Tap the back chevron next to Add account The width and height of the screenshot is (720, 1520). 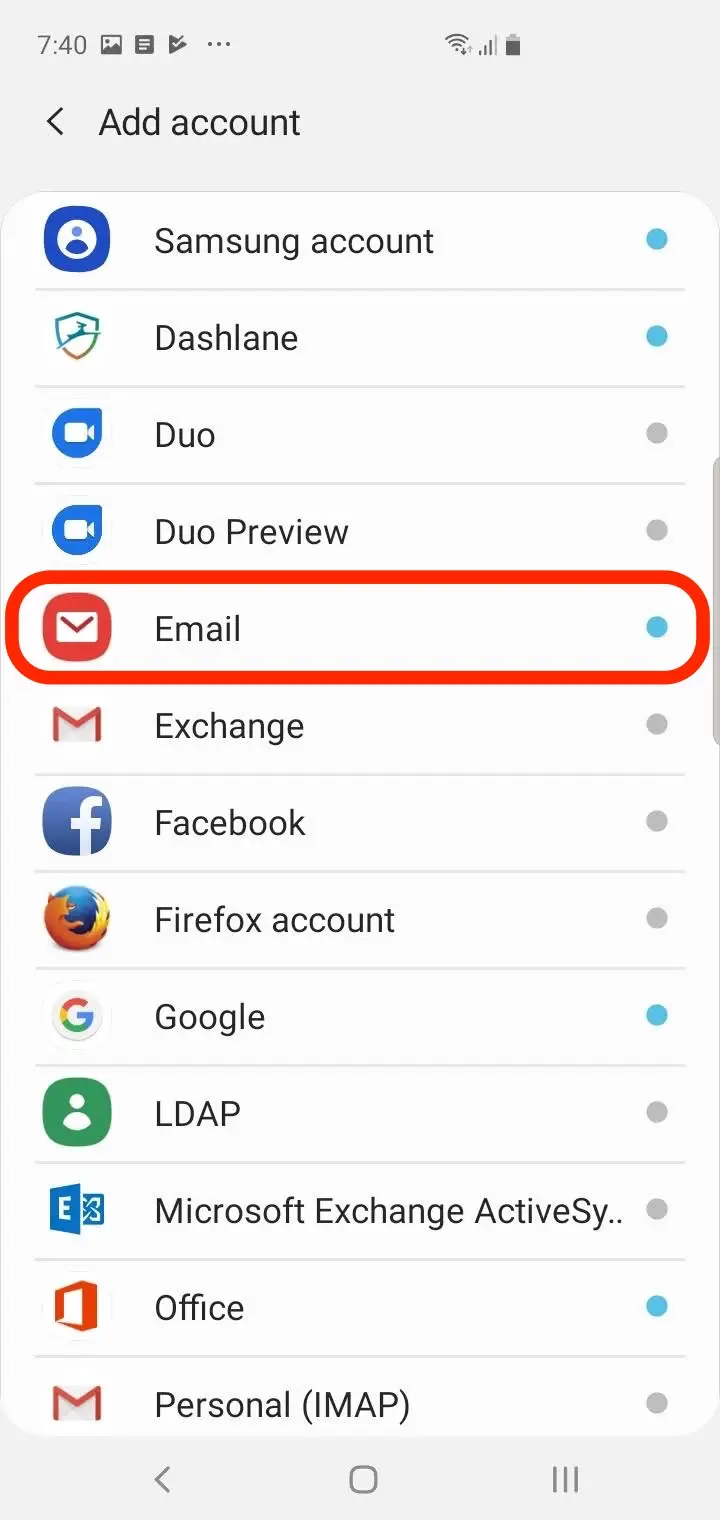coord(54,121)
